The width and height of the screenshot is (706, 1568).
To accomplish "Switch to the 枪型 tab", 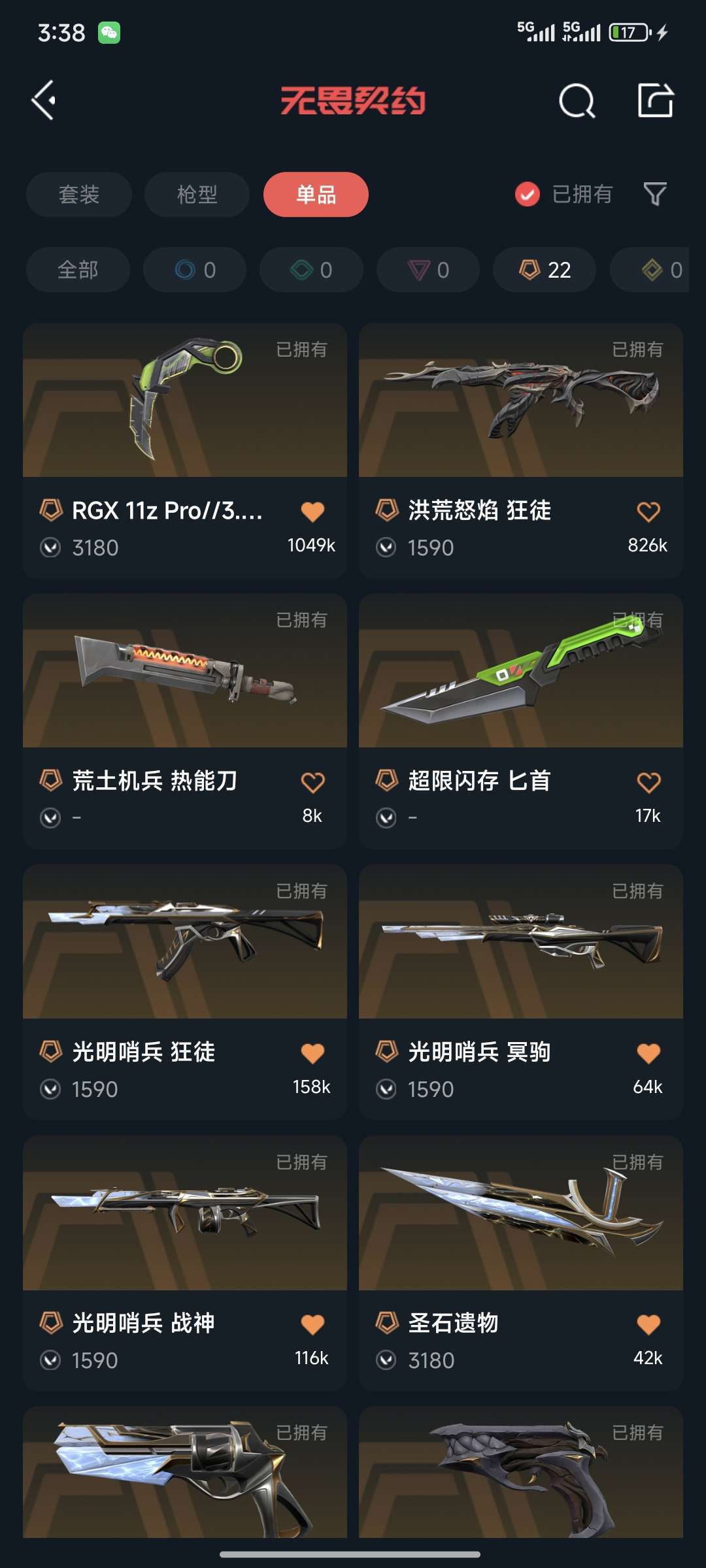I will [x=197, y=194].
